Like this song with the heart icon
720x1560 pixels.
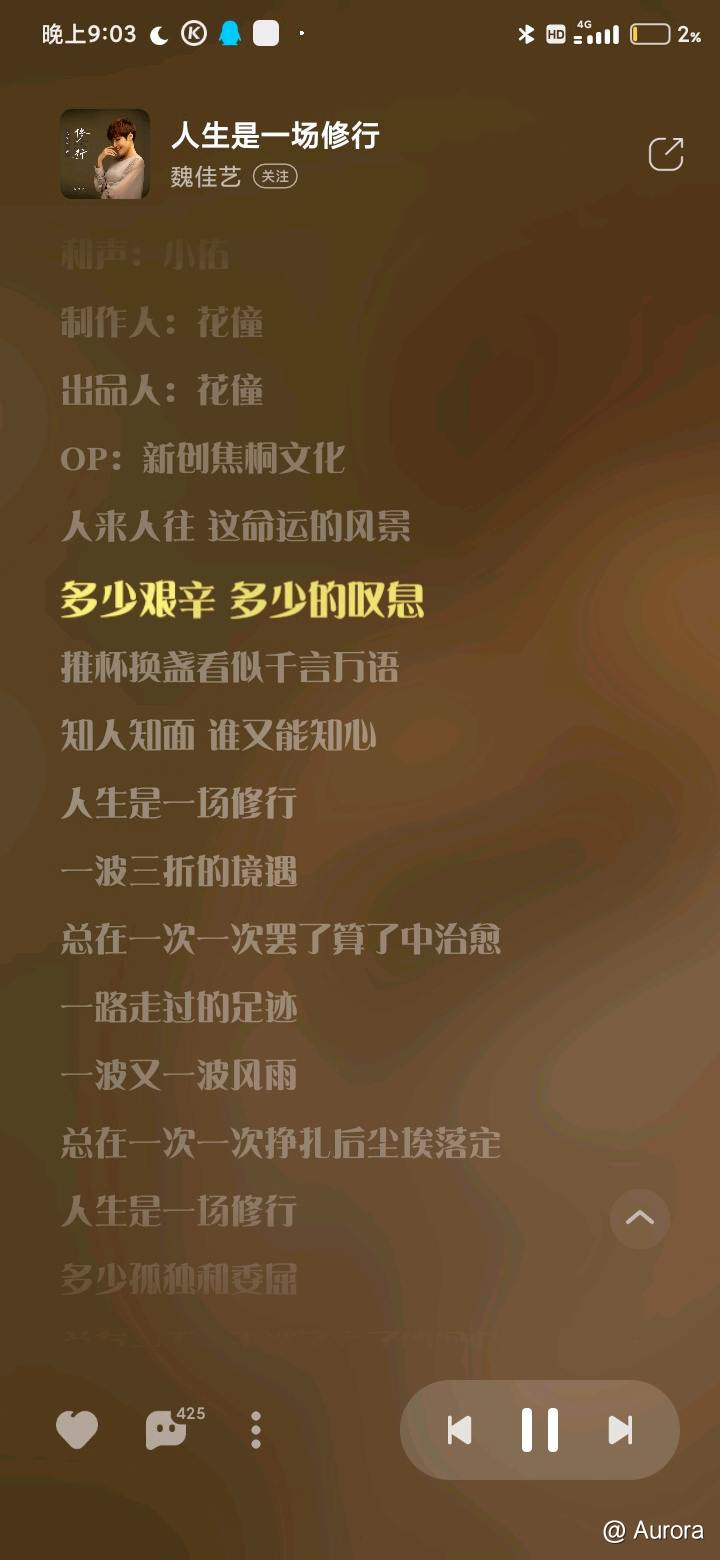click(x=77, y=1430)
